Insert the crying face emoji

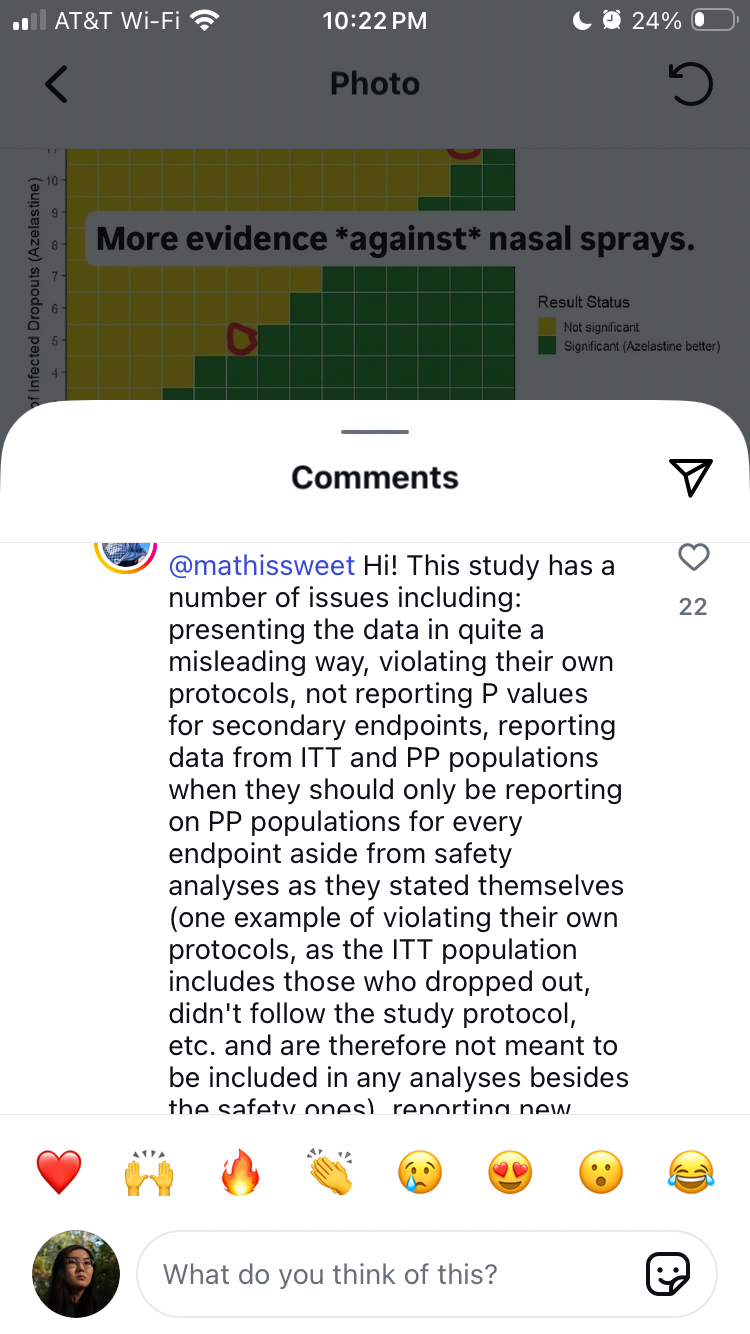420,1172
